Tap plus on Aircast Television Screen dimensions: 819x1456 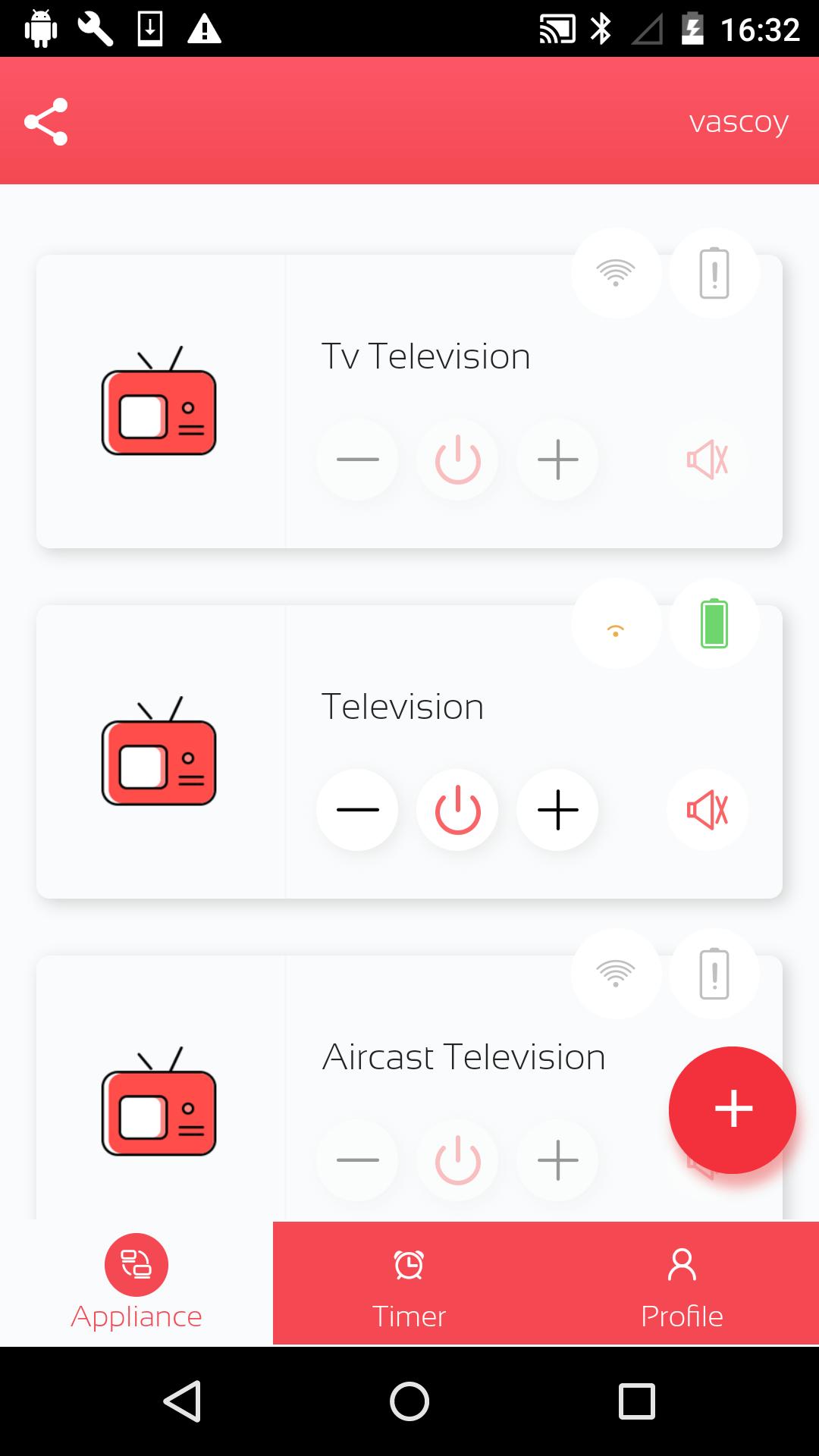pyautogui.click(x=557, y=1160)
